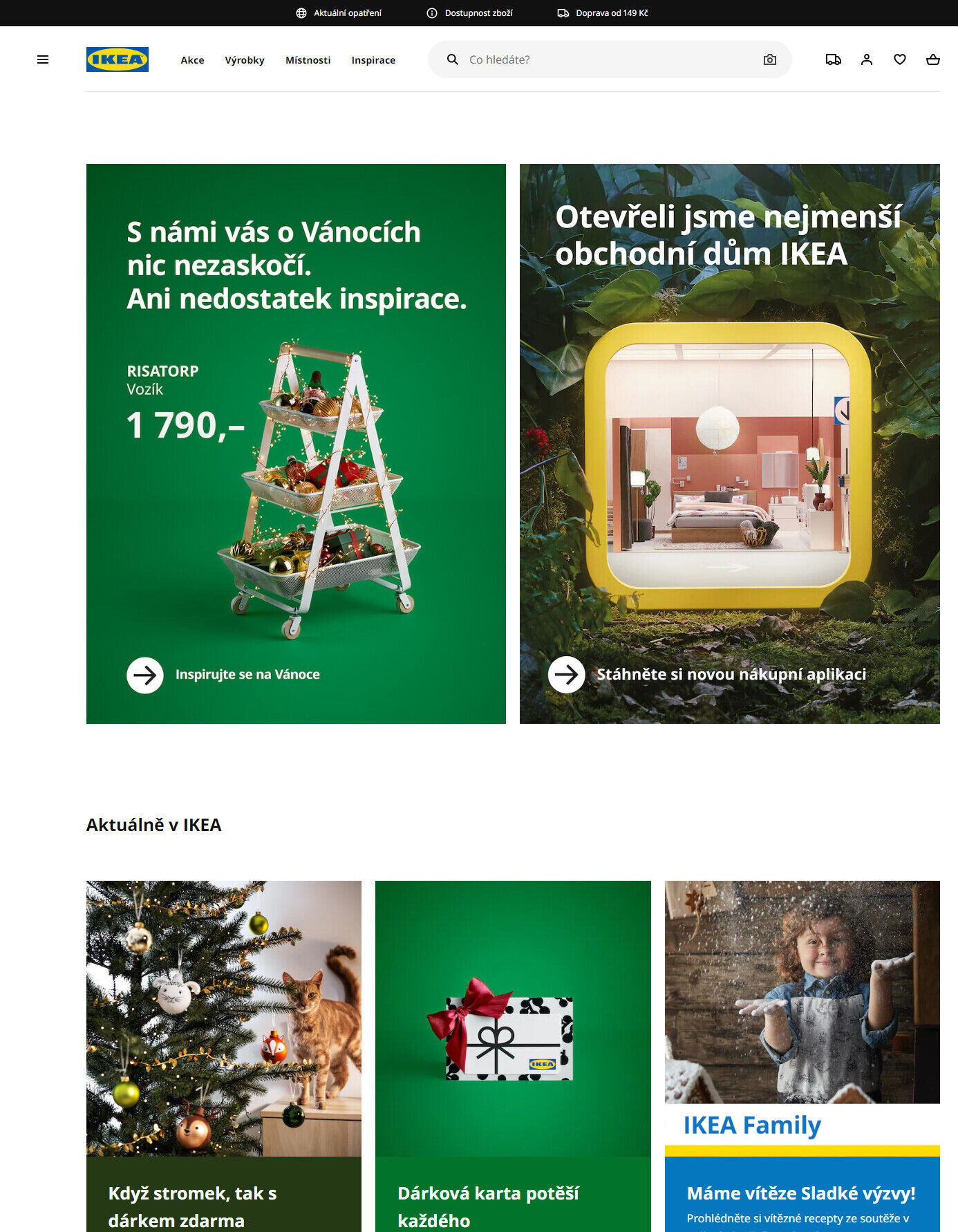
Task: View the favorites heart list
Action: pyautogui.click(x=899, y=59)
